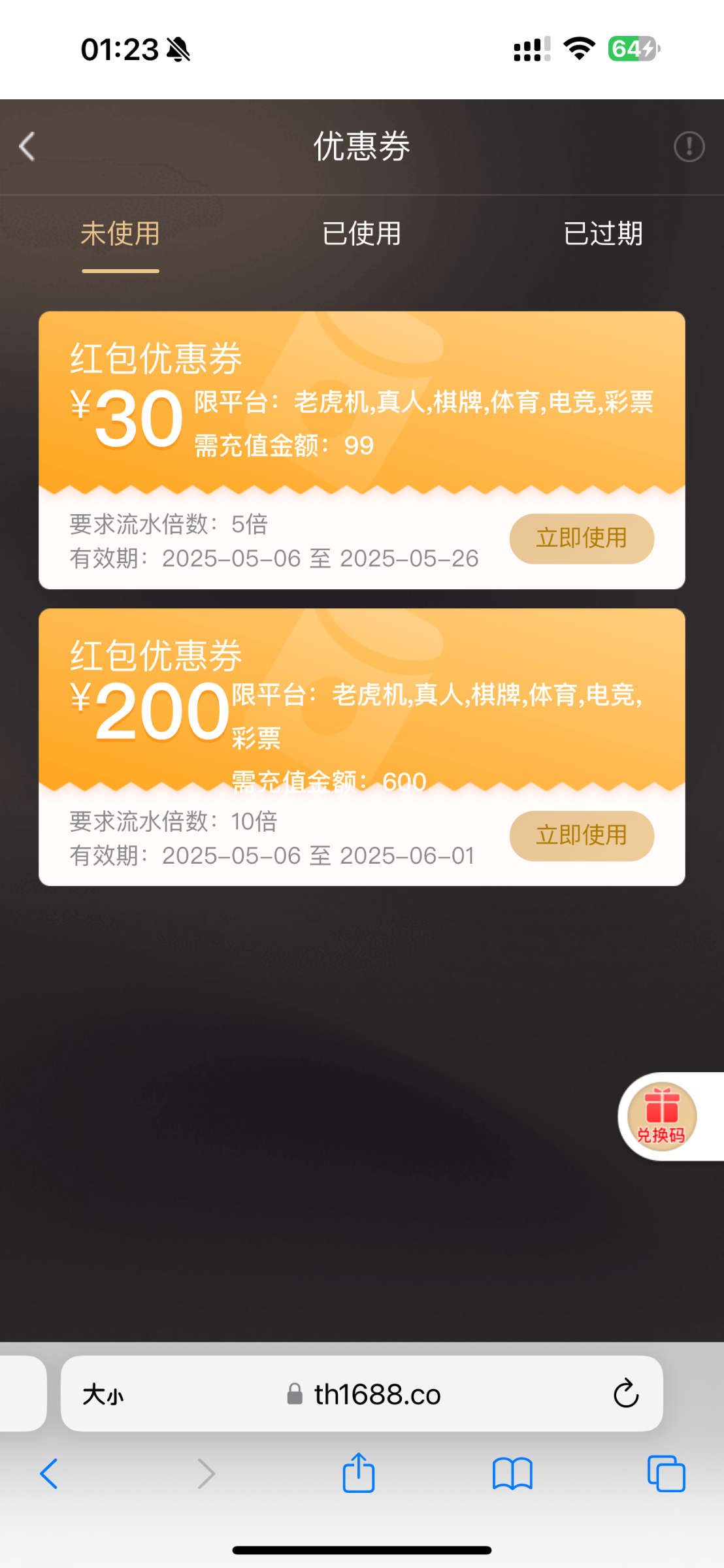The width and height of the screenshot is (724, 1568).
Task: Open the coupon info exclamation icon
Action: coord(689,146)
